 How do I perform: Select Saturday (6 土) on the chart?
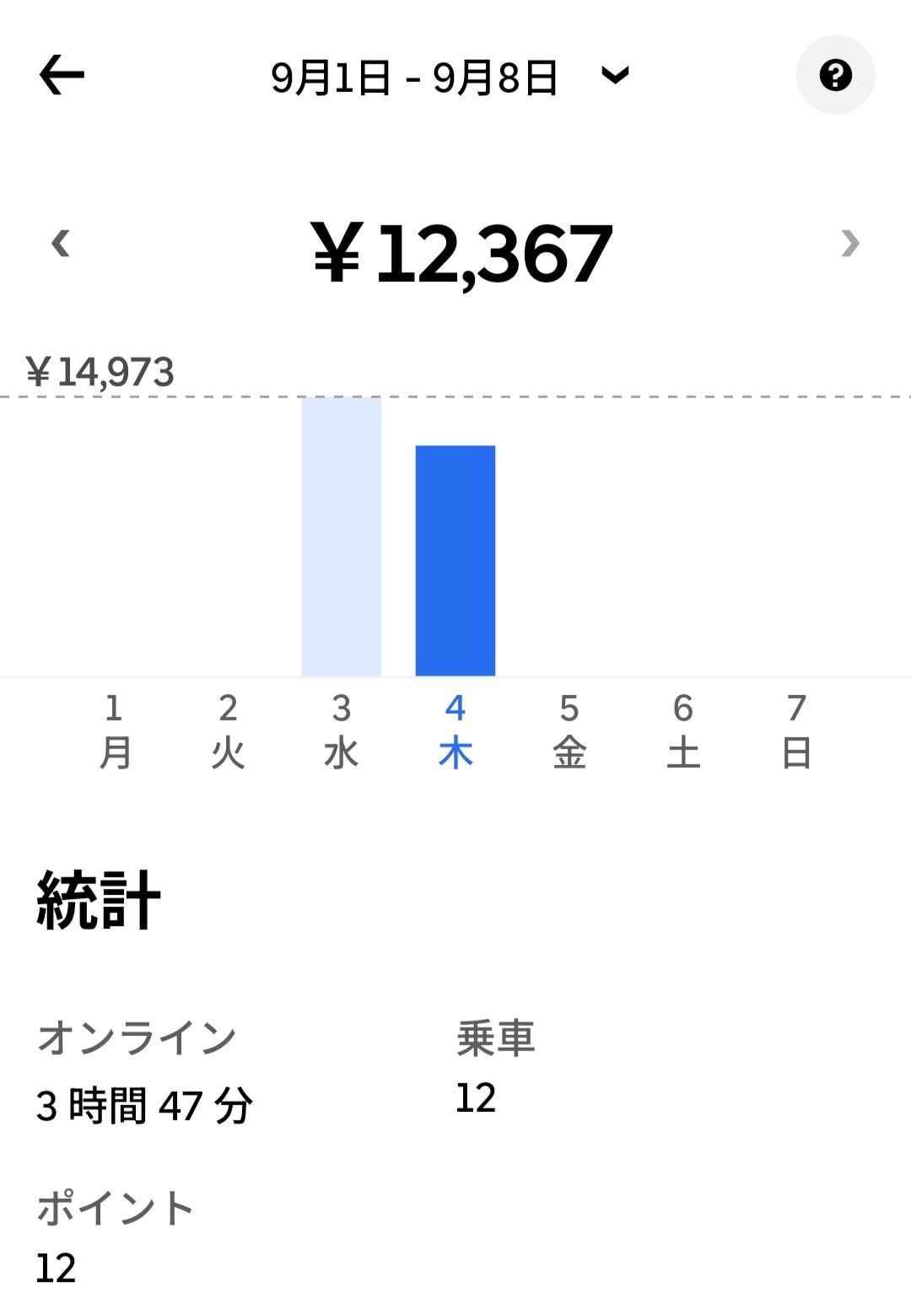pyautogui.click(x=683, y=731)
